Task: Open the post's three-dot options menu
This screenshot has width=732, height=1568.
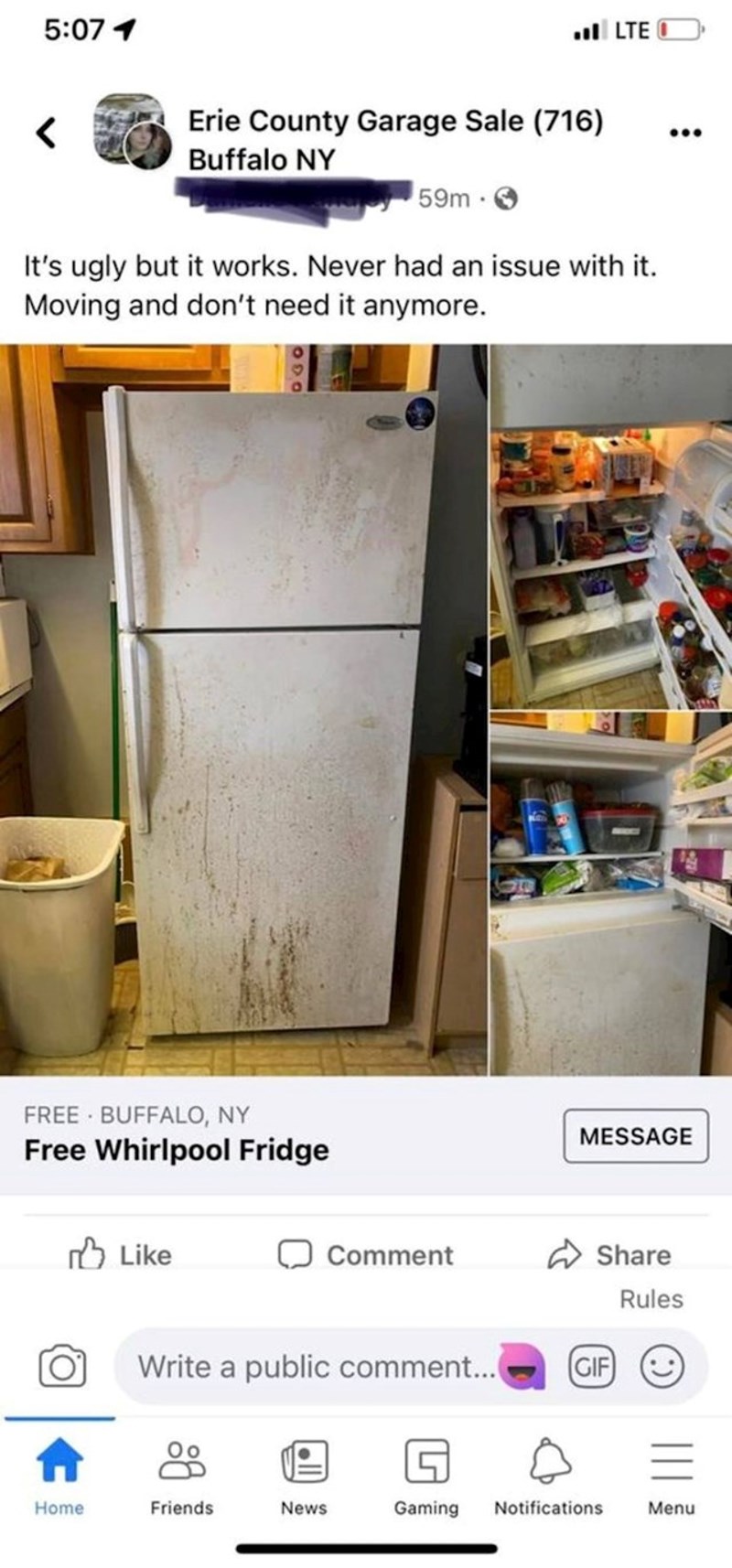Action: tap(685, 134)
